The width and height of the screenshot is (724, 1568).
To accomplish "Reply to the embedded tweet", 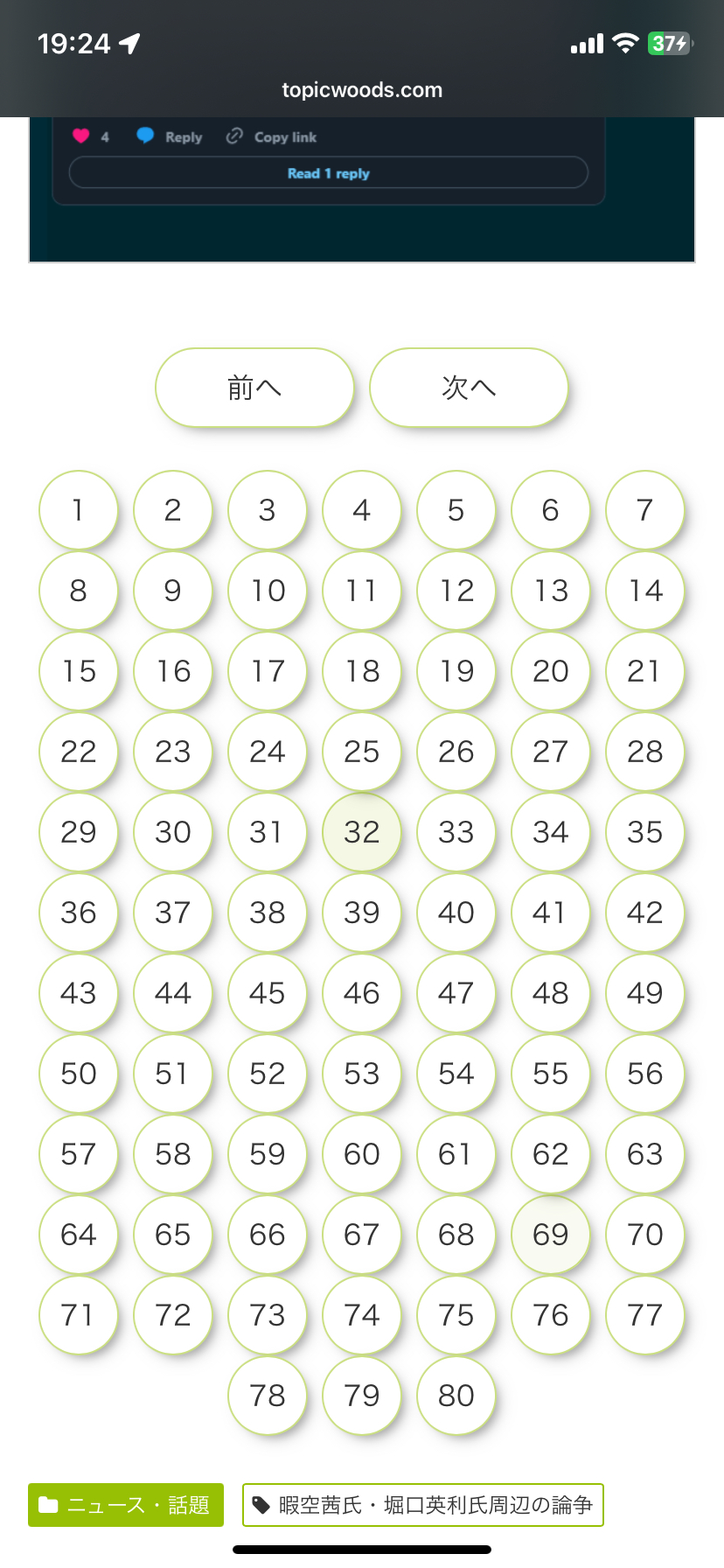I will 170,136.
